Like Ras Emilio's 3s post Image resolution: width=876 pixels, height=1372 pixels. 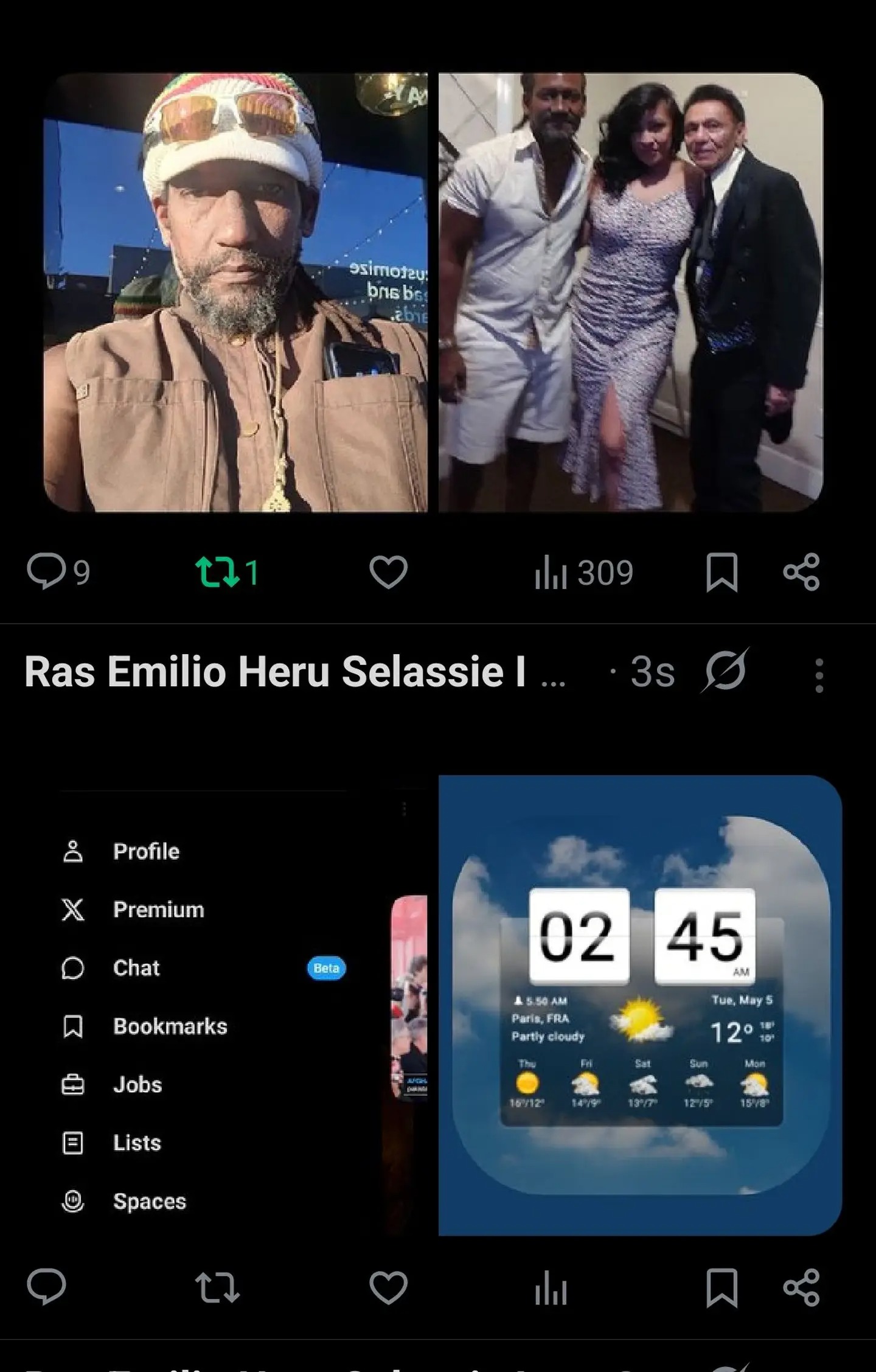click(x=388, y=1287)
